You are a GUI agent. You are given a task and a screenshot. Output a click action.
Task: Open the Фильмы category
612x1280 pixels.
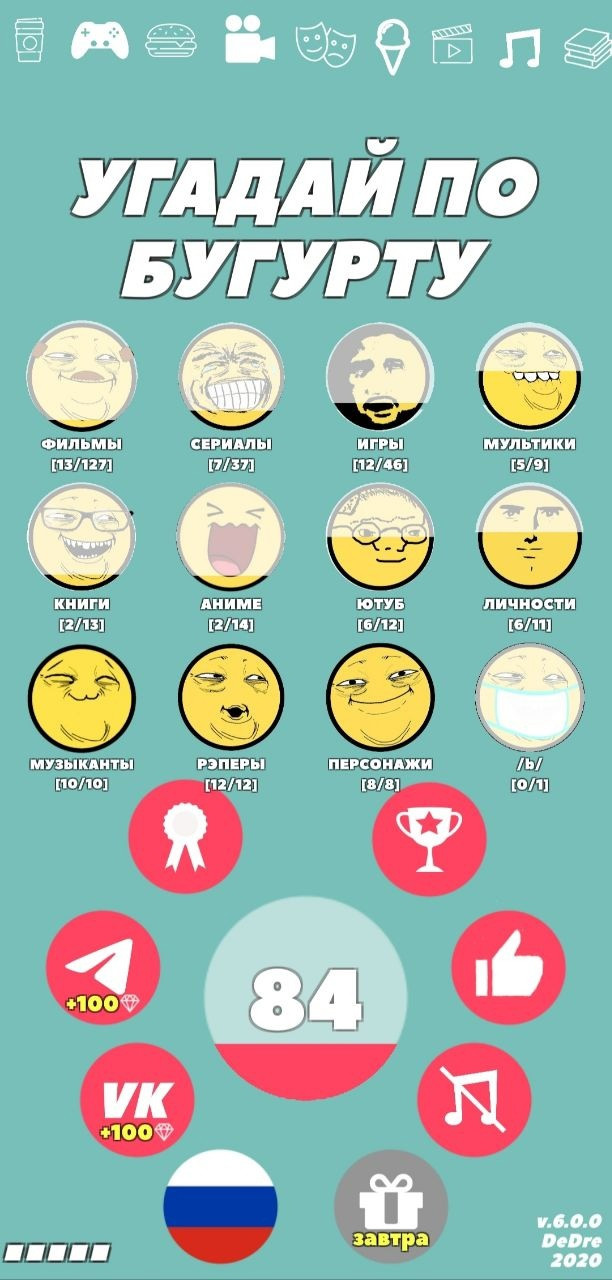pos(82,376)
